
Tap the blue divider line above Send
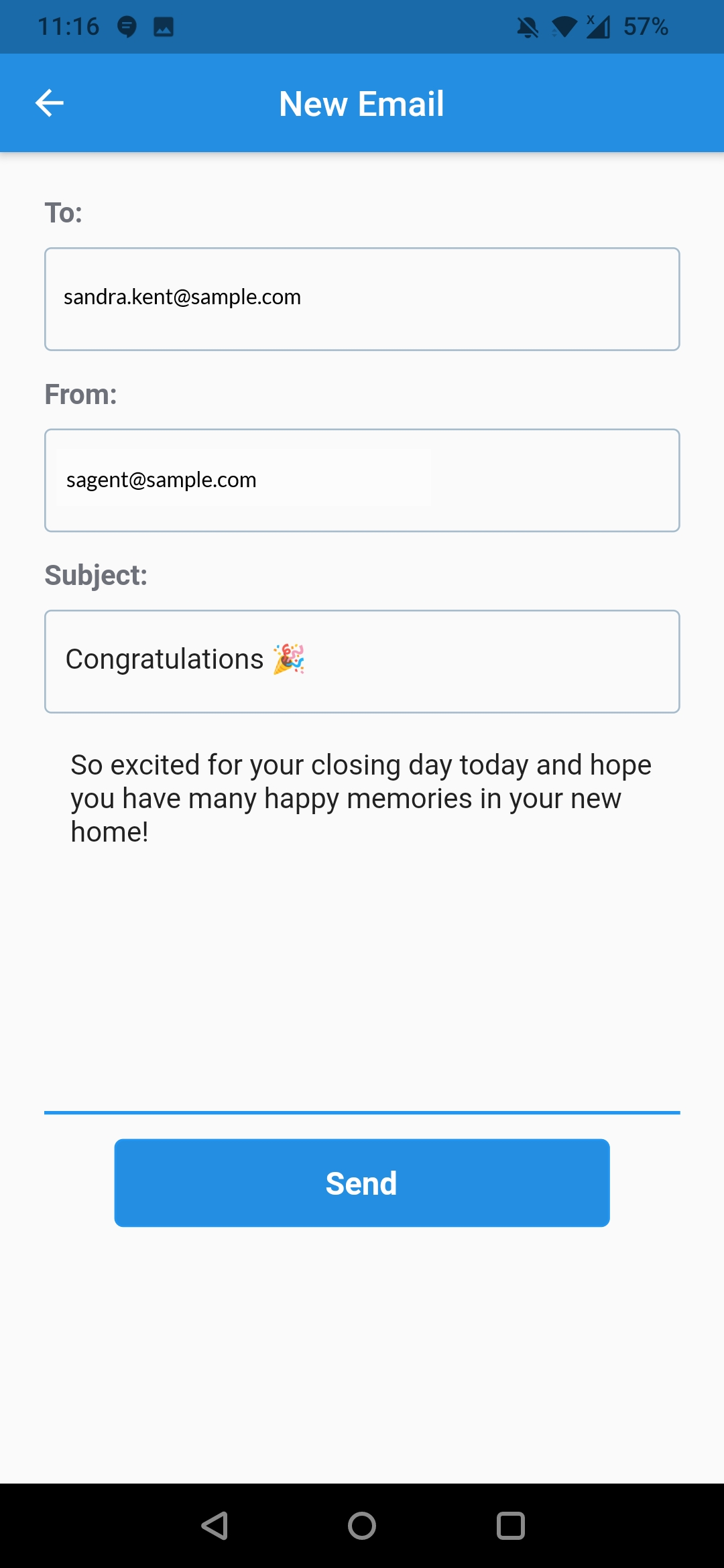click(x=362, y=1109)
